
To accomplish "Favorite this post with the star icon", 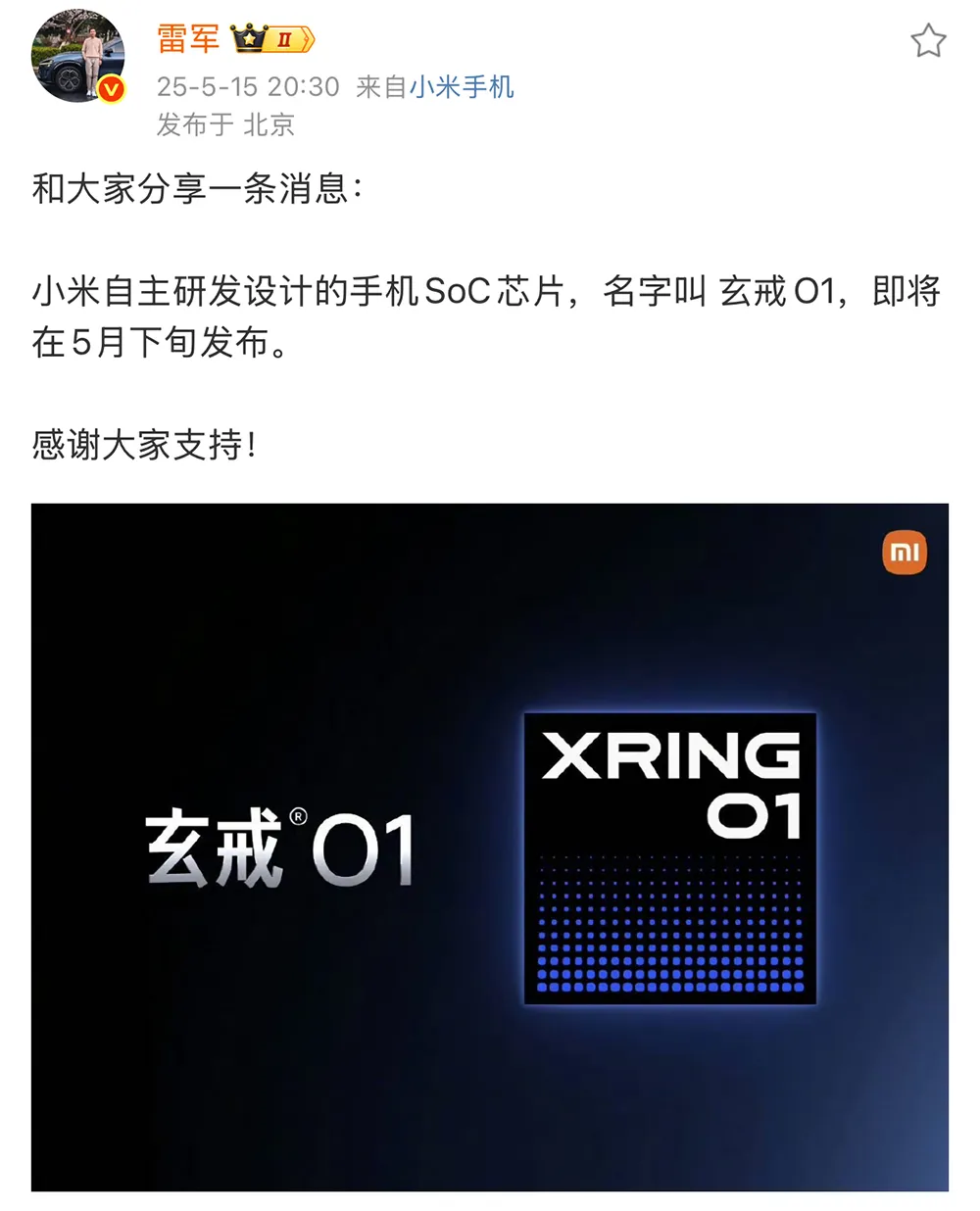I will tap(927, 41).
